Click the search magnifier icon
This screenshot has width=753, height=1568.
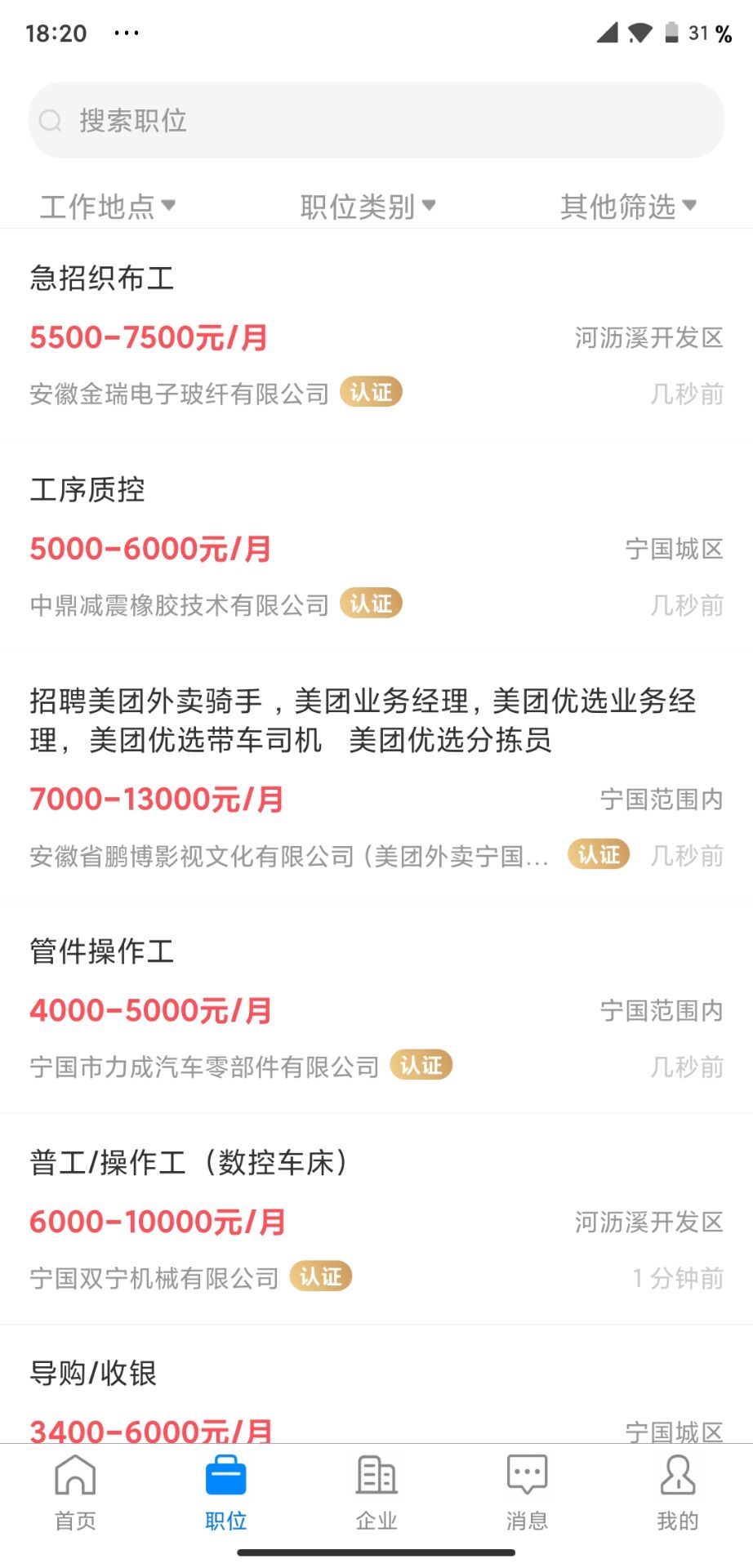tap(51, 120)
